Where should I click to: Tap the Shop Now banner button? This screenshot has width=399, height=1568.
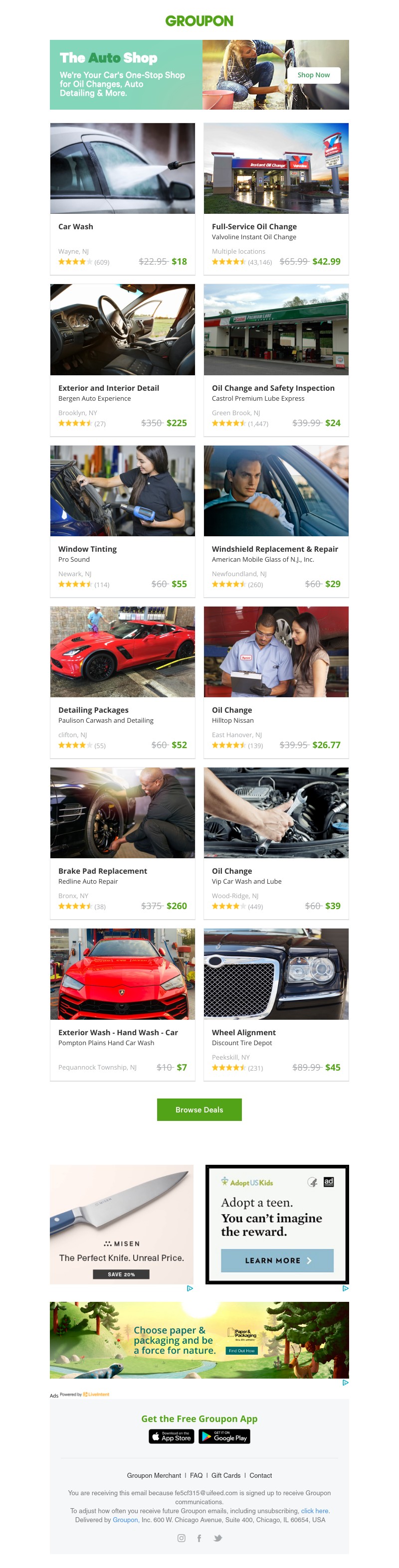pyautogui.click(x=313, y=75)
